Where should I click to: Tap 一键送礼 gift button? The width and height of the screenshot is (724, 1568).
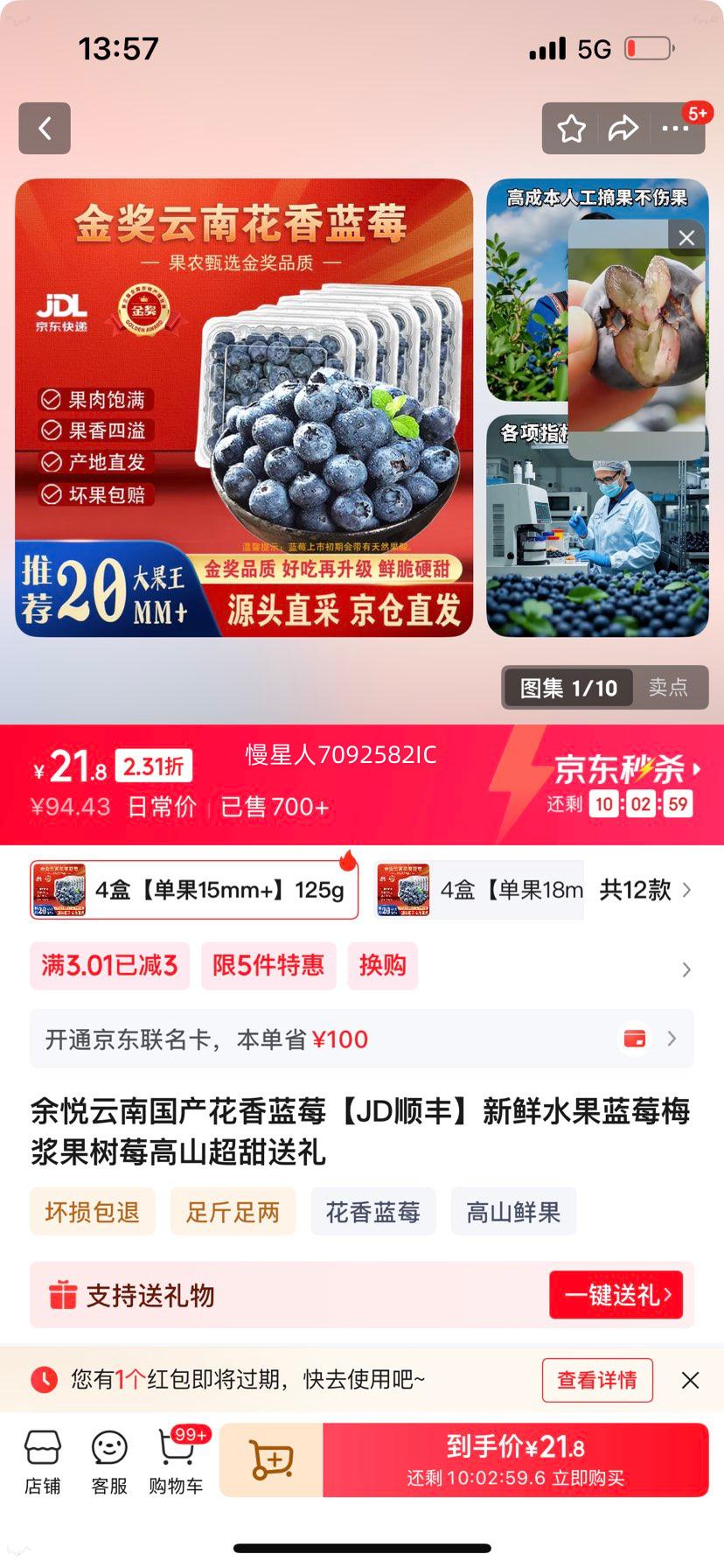(x=616, y=1296)
